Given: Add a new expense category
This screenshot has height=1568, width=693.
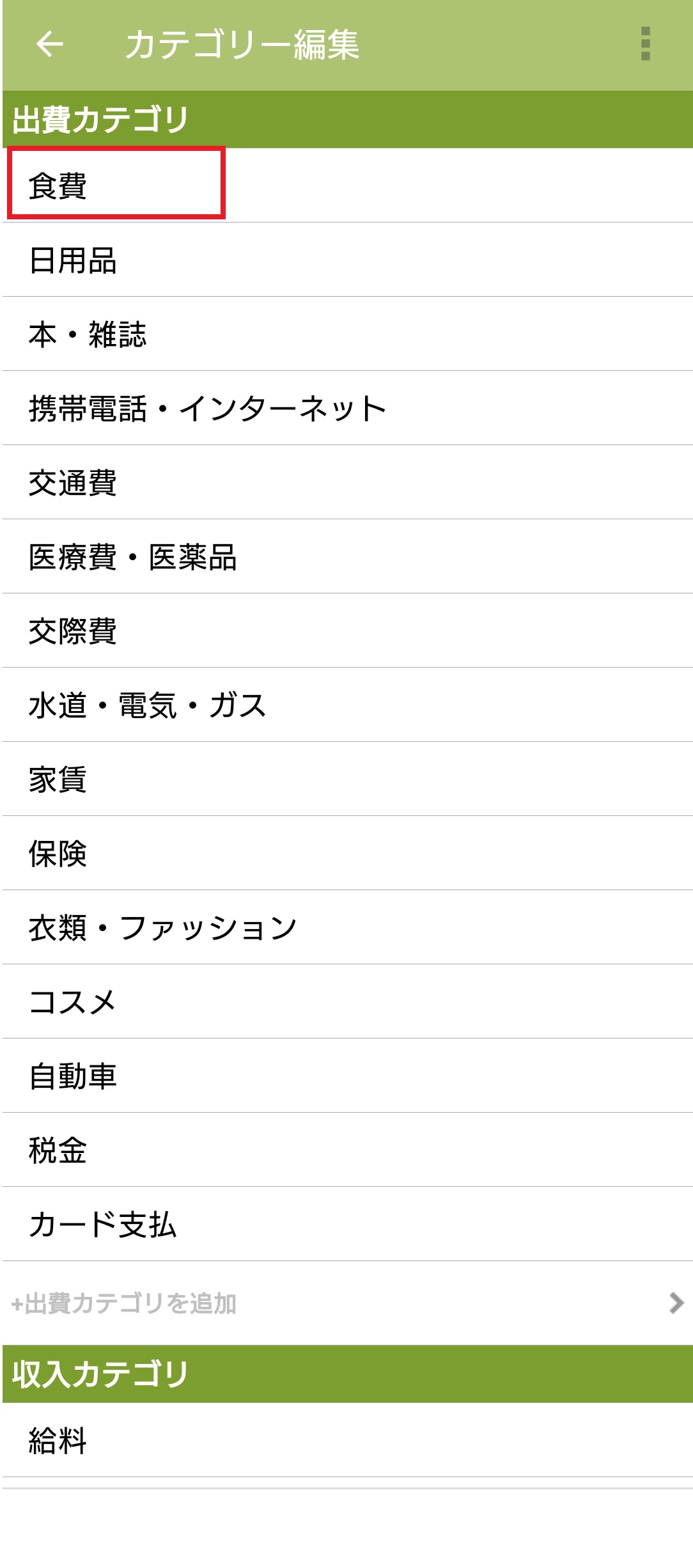Looking at the screenshot, I should (x=345, y=1303).
